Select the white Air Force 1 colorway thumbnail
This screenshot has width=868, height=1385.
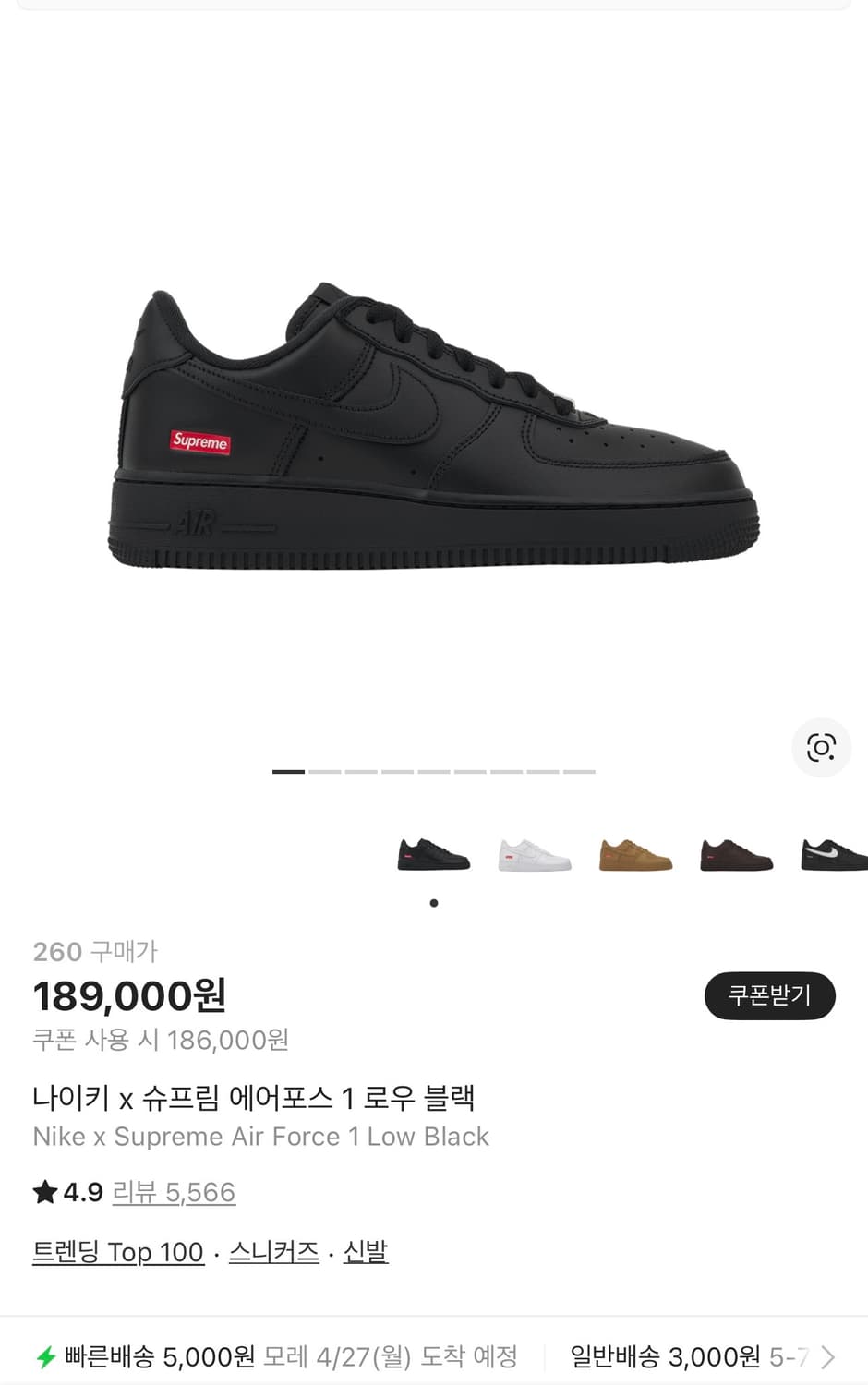click(x=534, y=850)
